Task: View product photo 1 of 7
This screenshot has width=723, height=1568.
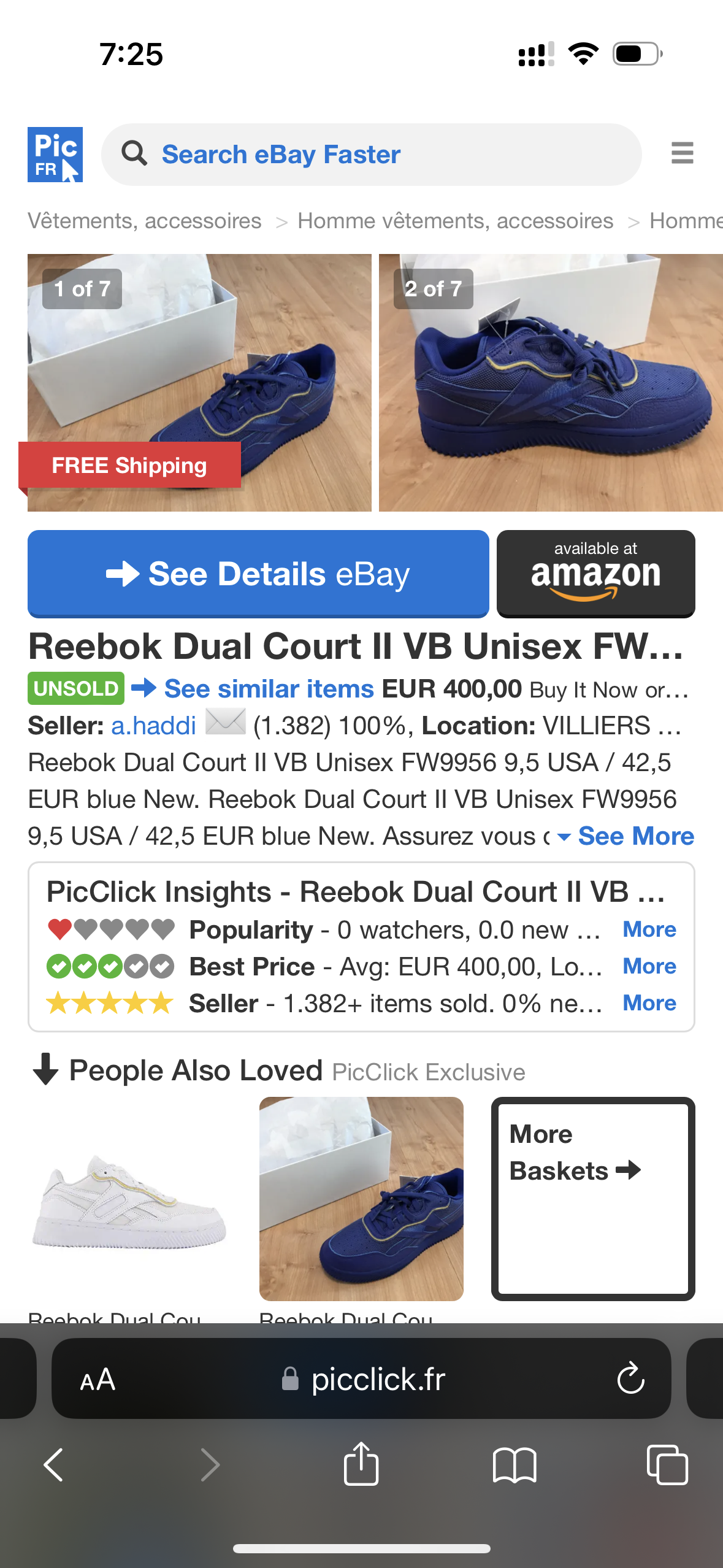Action: click(199, 382)
